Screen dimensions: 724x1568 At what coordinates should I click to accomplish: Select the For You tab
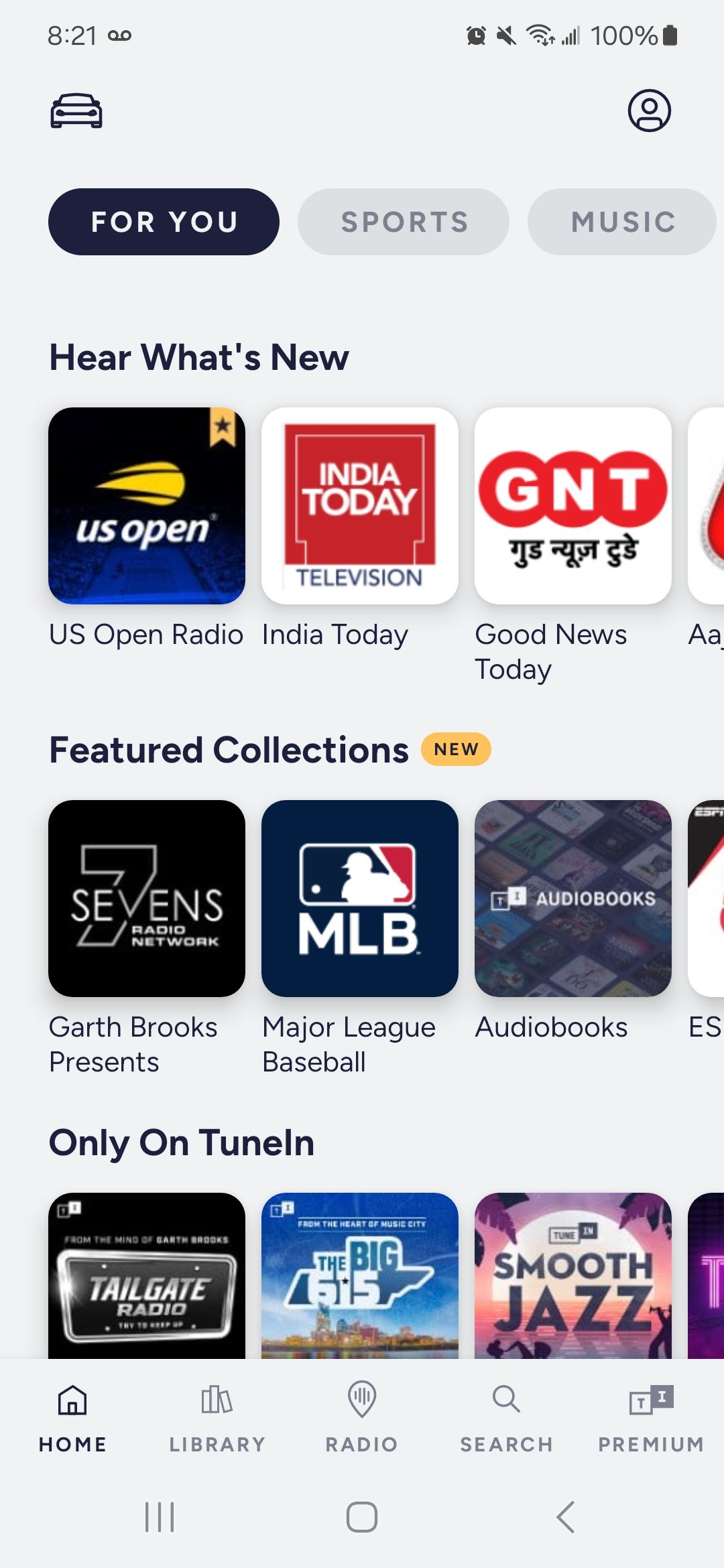coord(164,222)
